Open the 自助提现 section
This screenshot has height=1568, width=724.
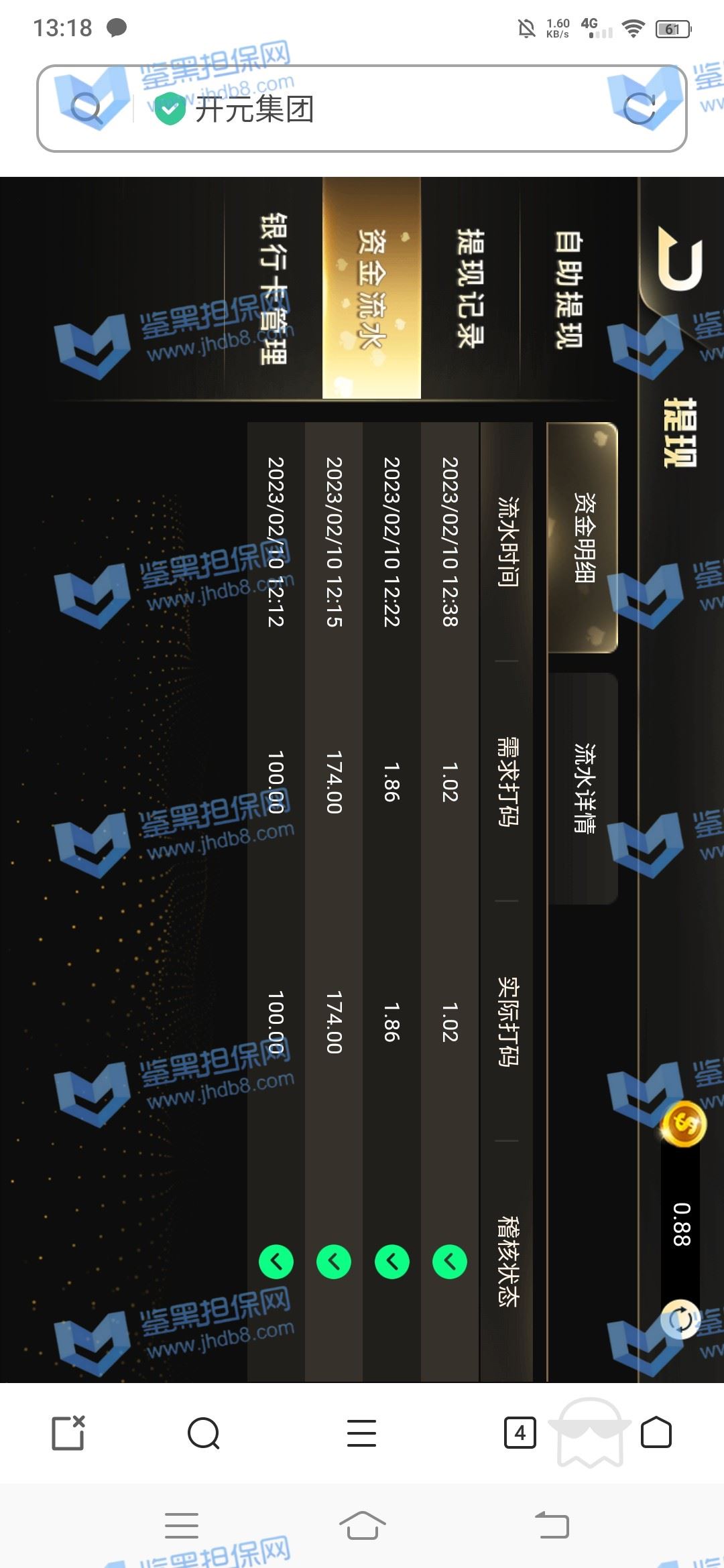point(568,289)
